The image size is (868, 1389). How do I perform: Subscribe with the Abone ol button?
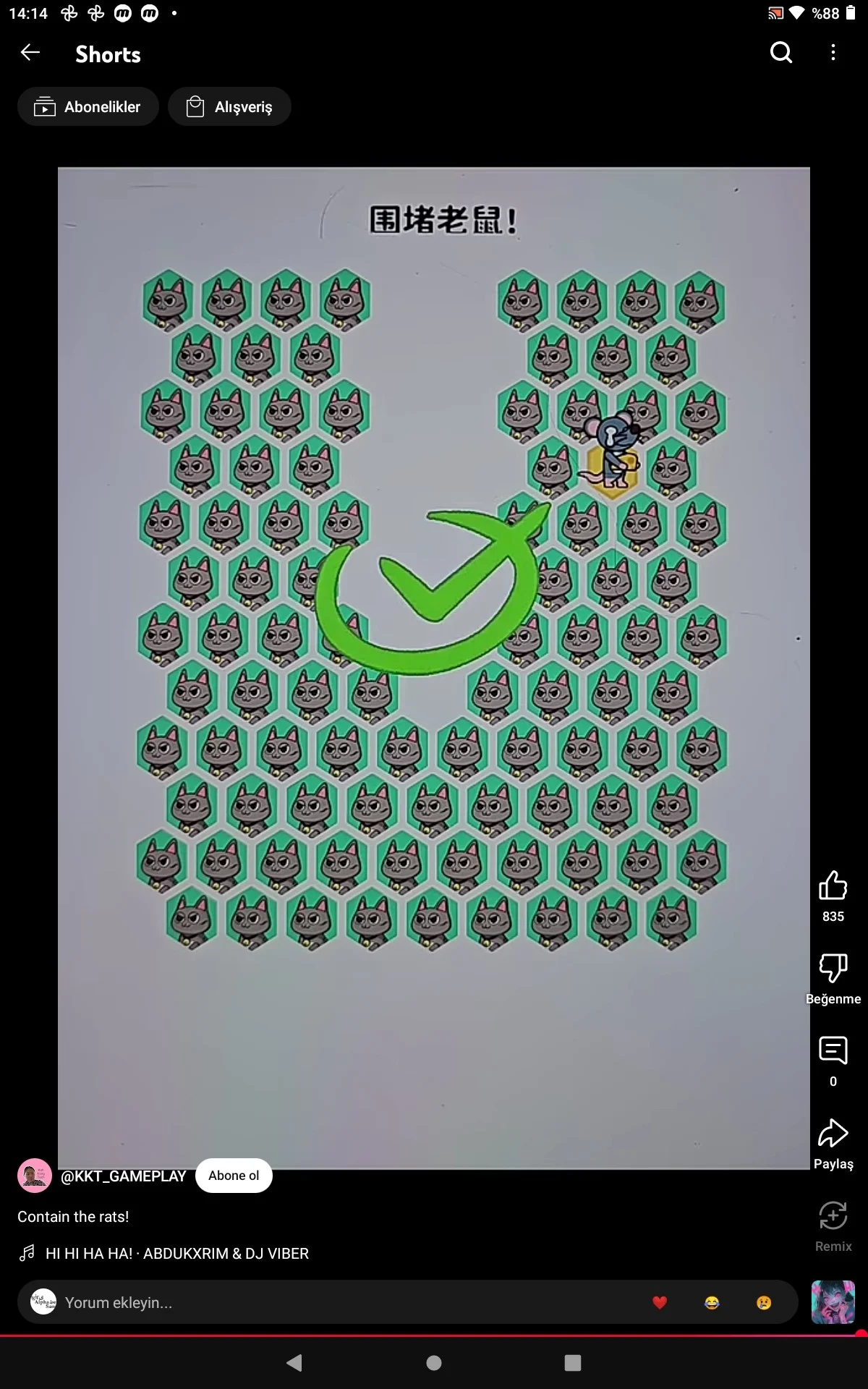234,1176
